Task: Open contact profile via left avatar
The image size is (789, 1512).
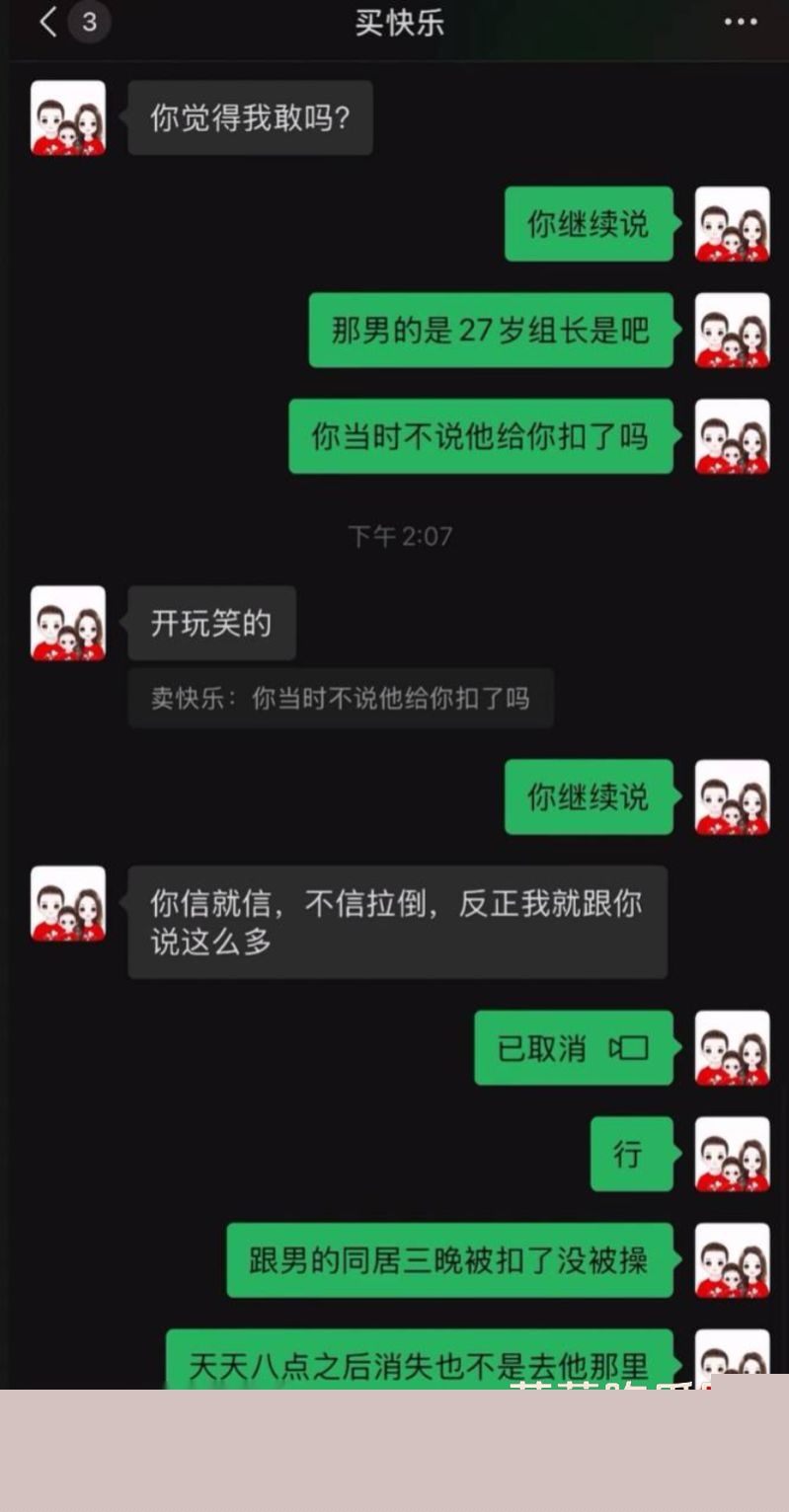Action: [67, 117]
